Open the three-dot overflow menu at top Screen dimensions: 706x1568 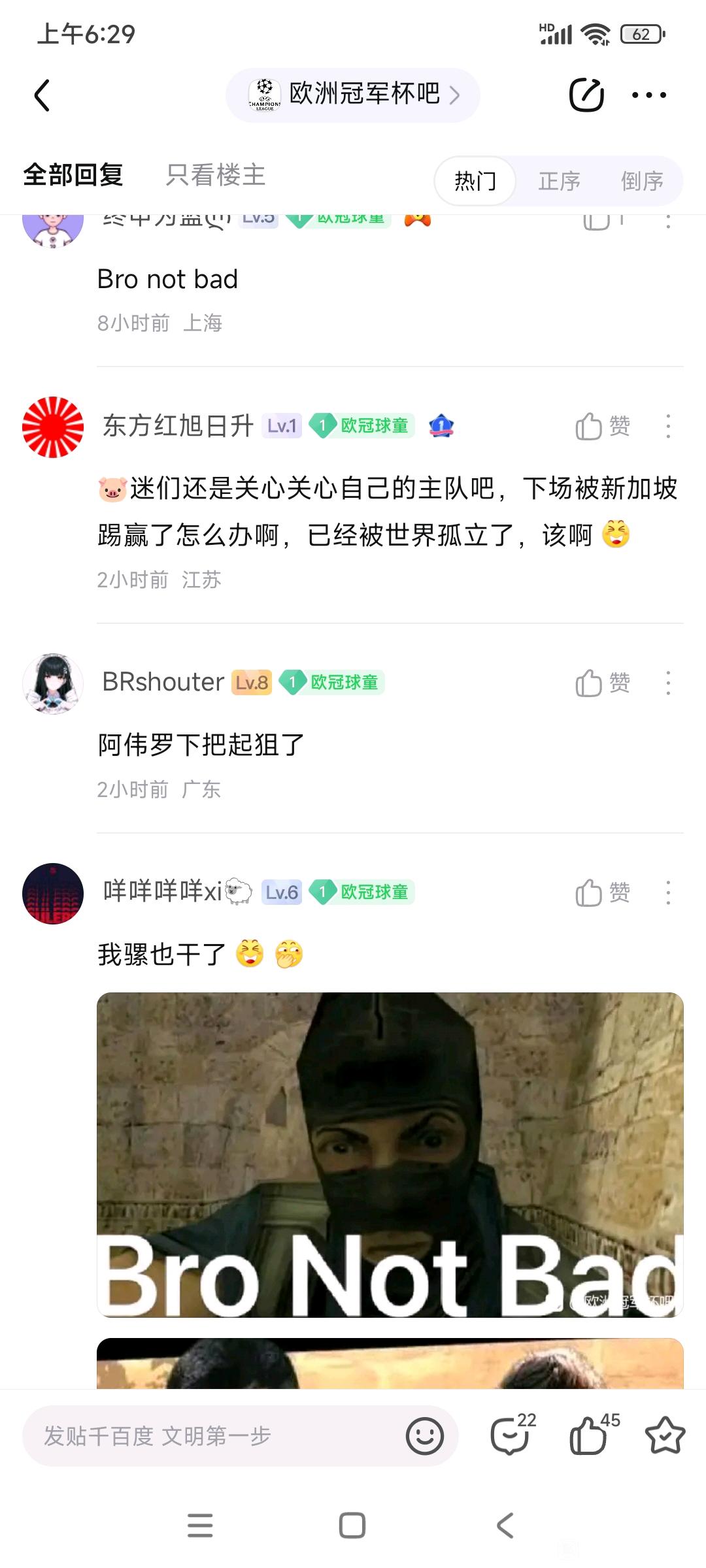tap(649, 95)
